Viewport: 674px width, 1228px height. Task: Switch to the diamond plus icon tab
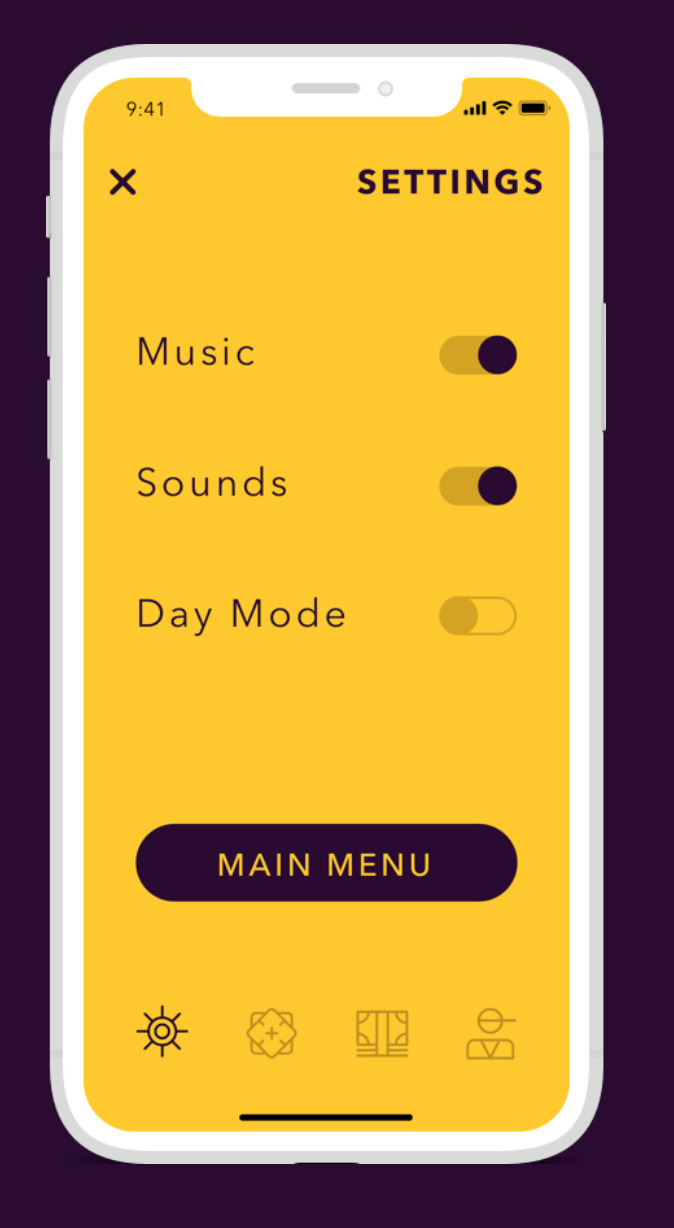[x=272, y=1033]
